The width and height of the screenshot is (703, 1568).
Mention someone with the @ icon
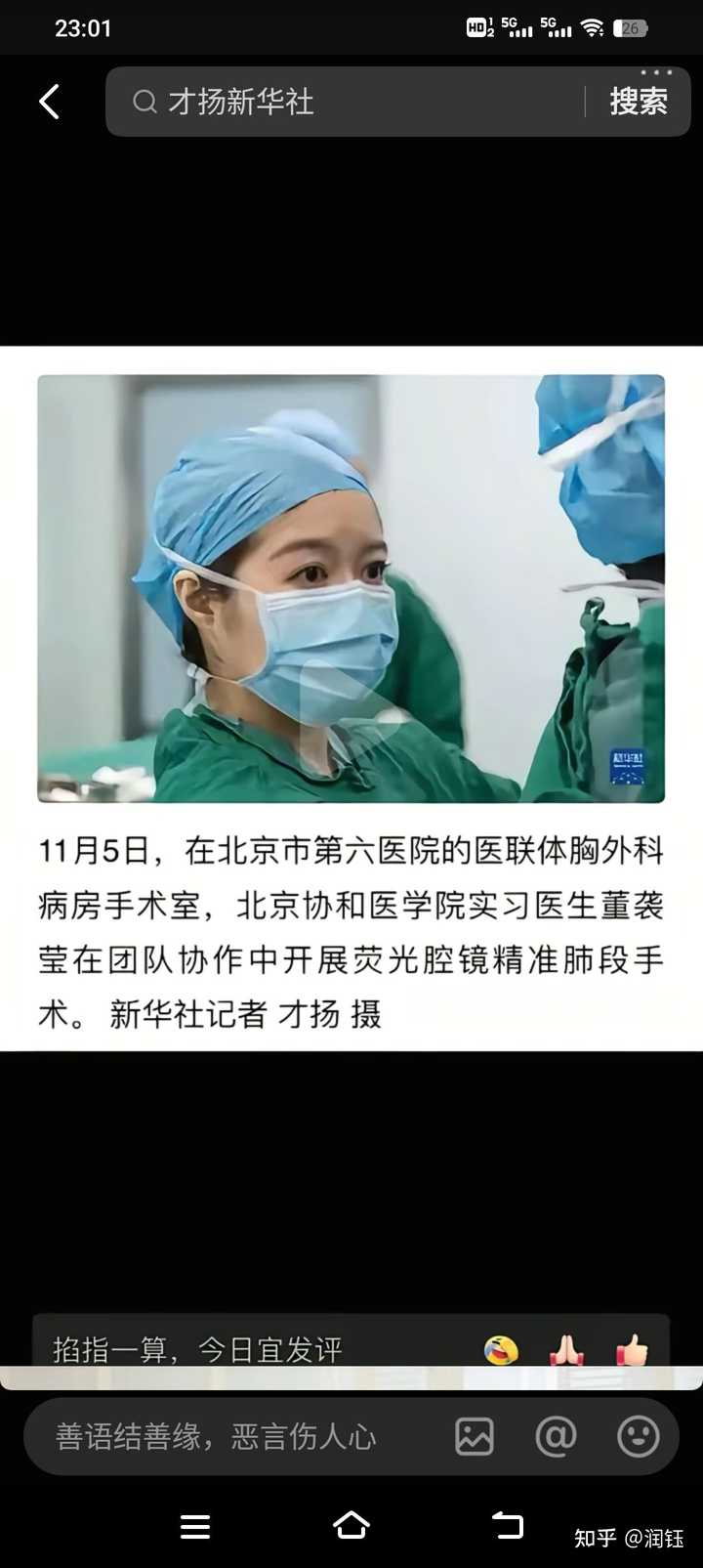coord(557,1437)
